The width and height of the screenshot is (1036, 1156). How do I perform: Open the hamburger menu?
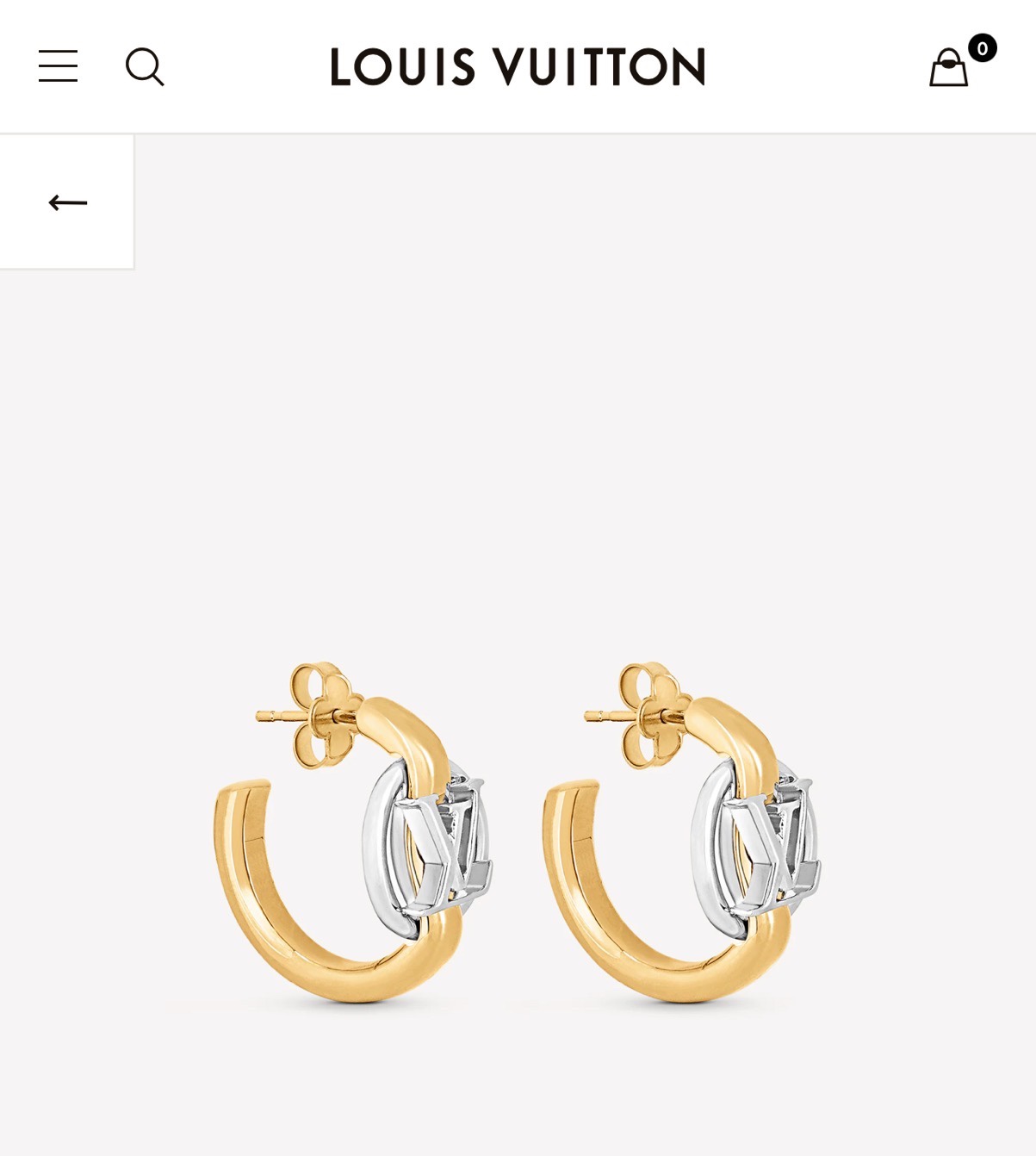58,66
